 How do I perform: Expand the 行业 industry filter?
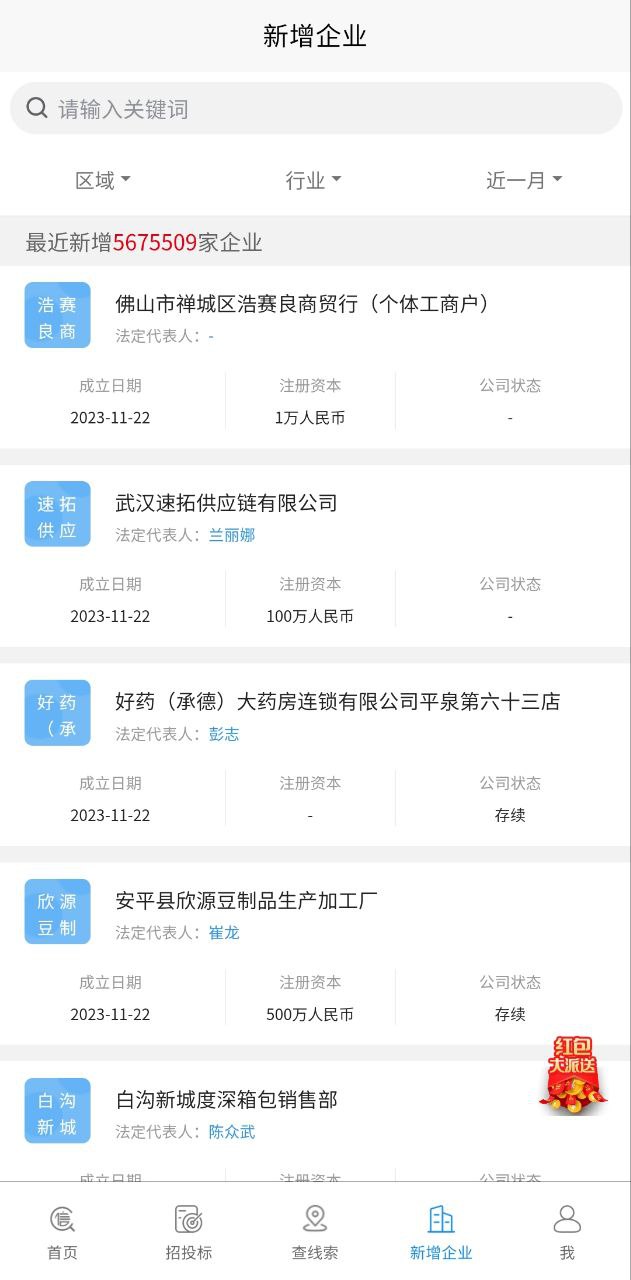pyautogui.click(x=313, y=180)
